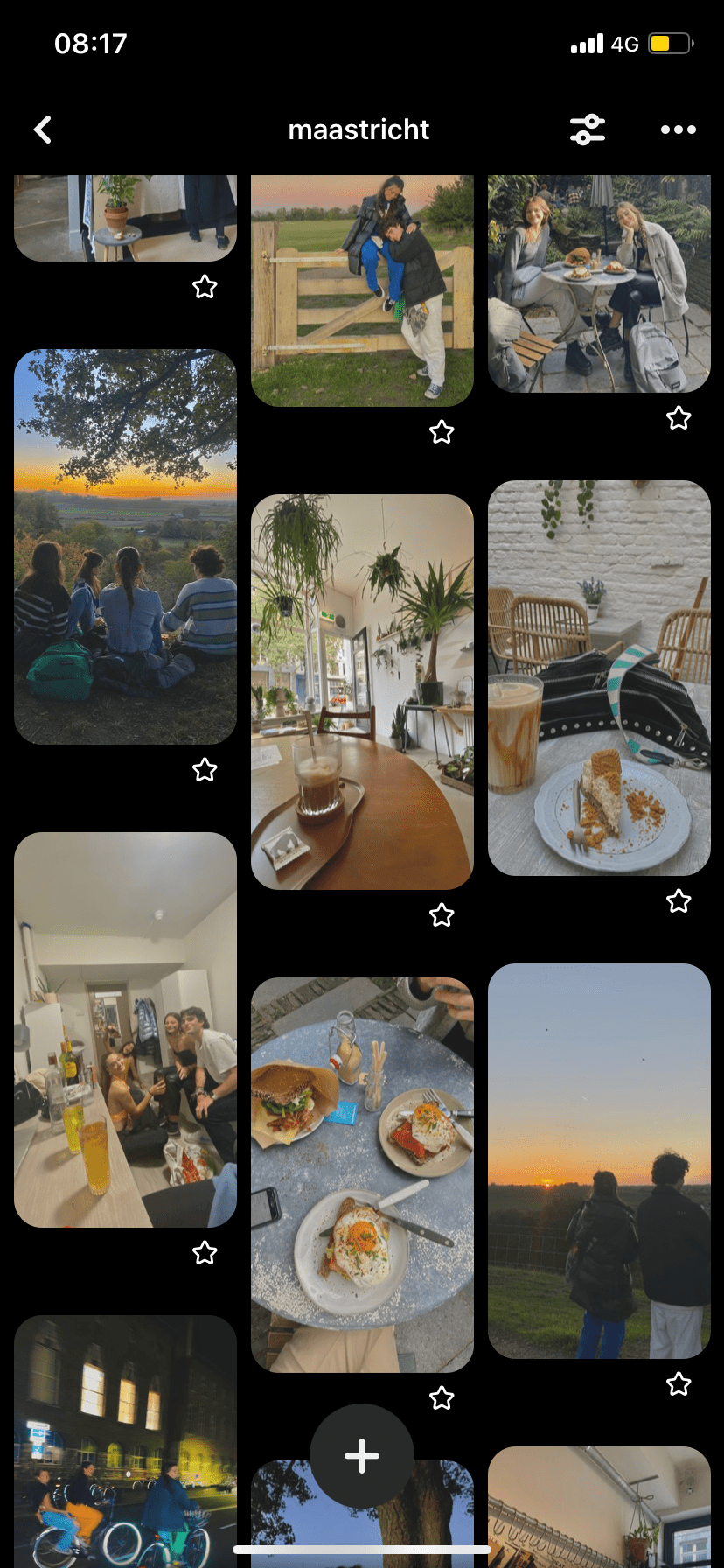
Task: Open the board filter options
Action: point(587,129)
